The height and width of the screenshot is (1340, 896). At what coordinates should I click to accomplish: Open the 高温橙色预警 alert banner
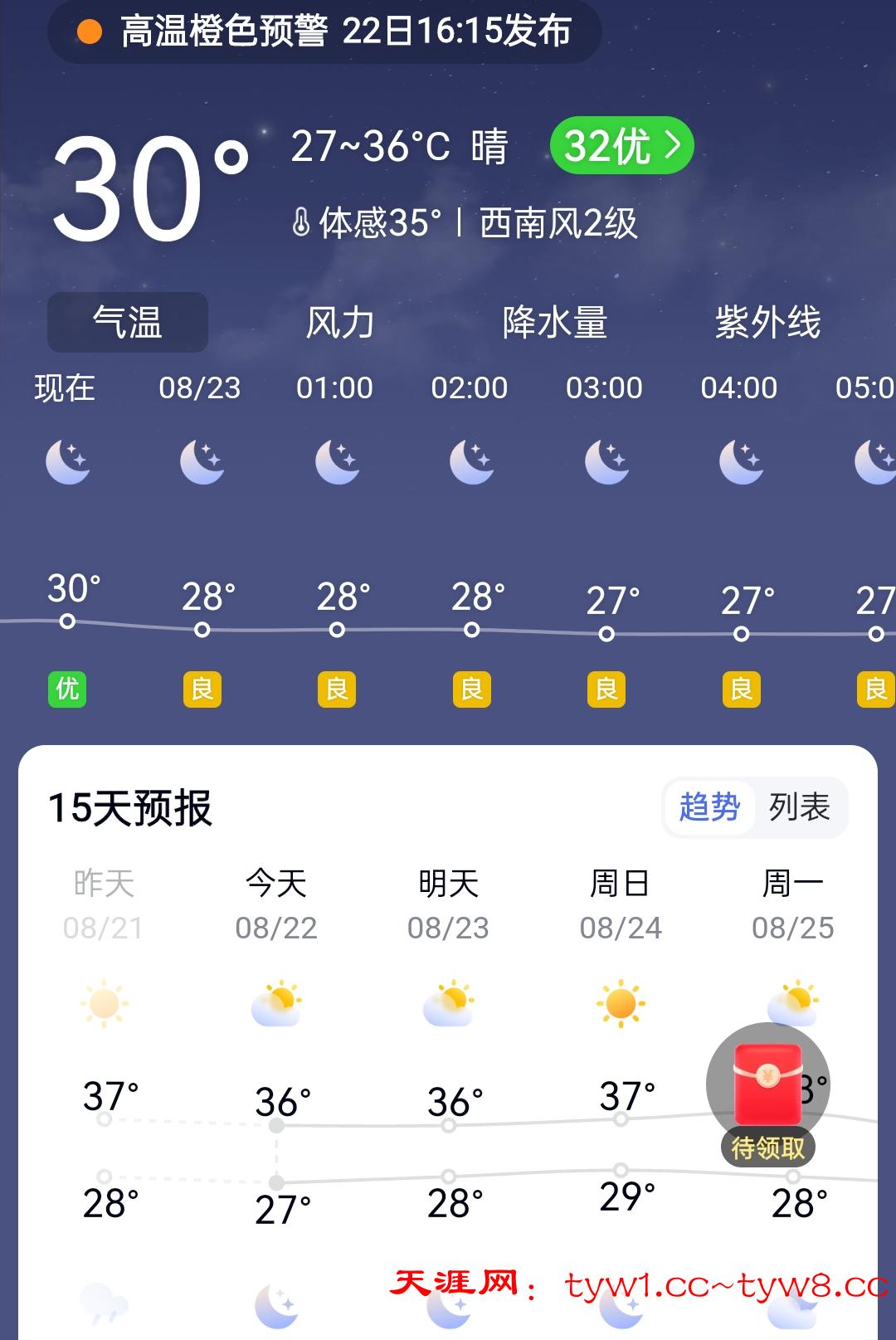click(324, 32)
